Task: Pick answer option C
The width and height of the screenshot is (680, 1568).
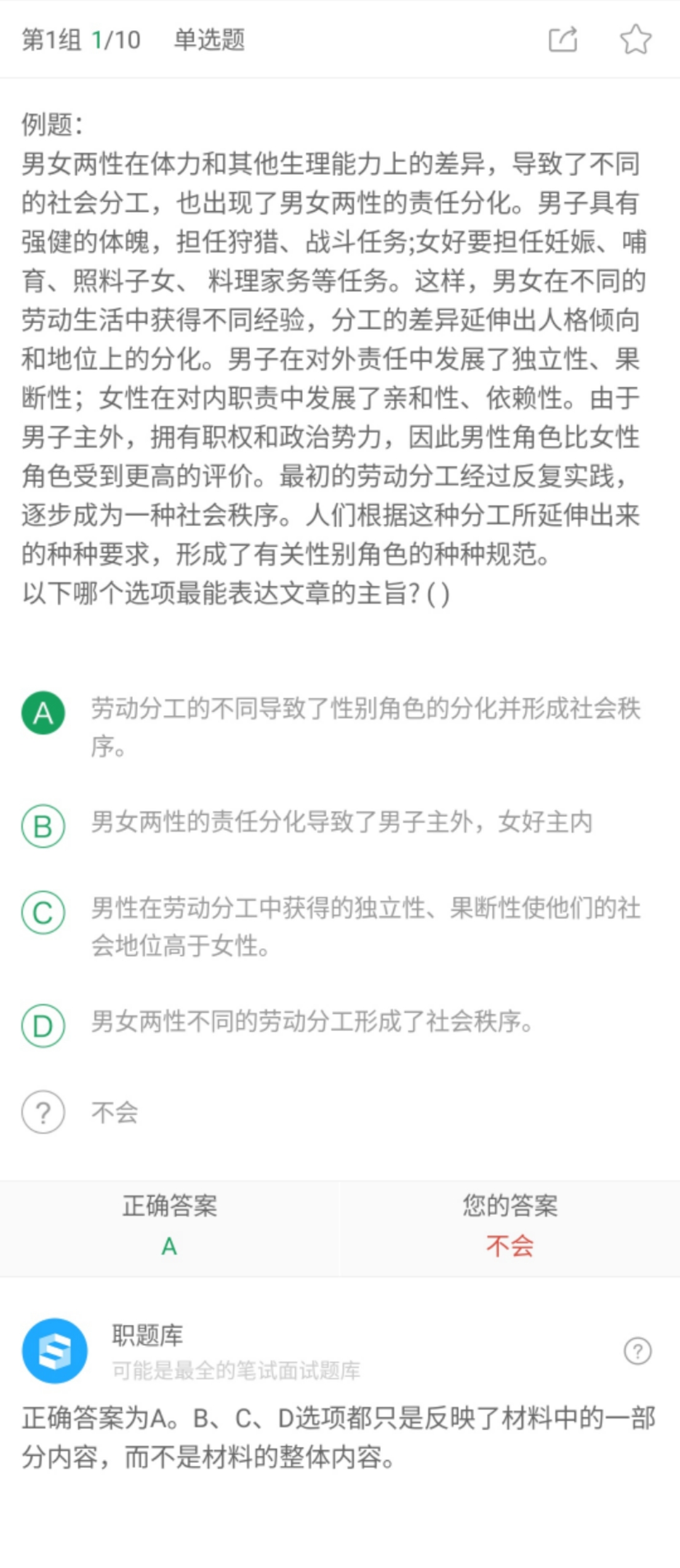Action: pos(43,913)
